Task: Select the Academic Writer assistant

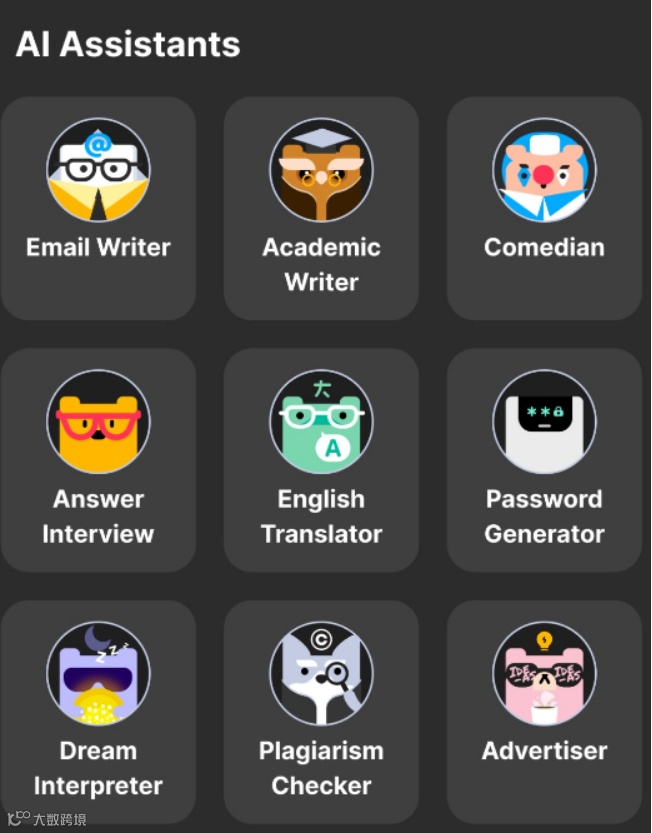Action: pyautogui.click(x=321, y=207)
